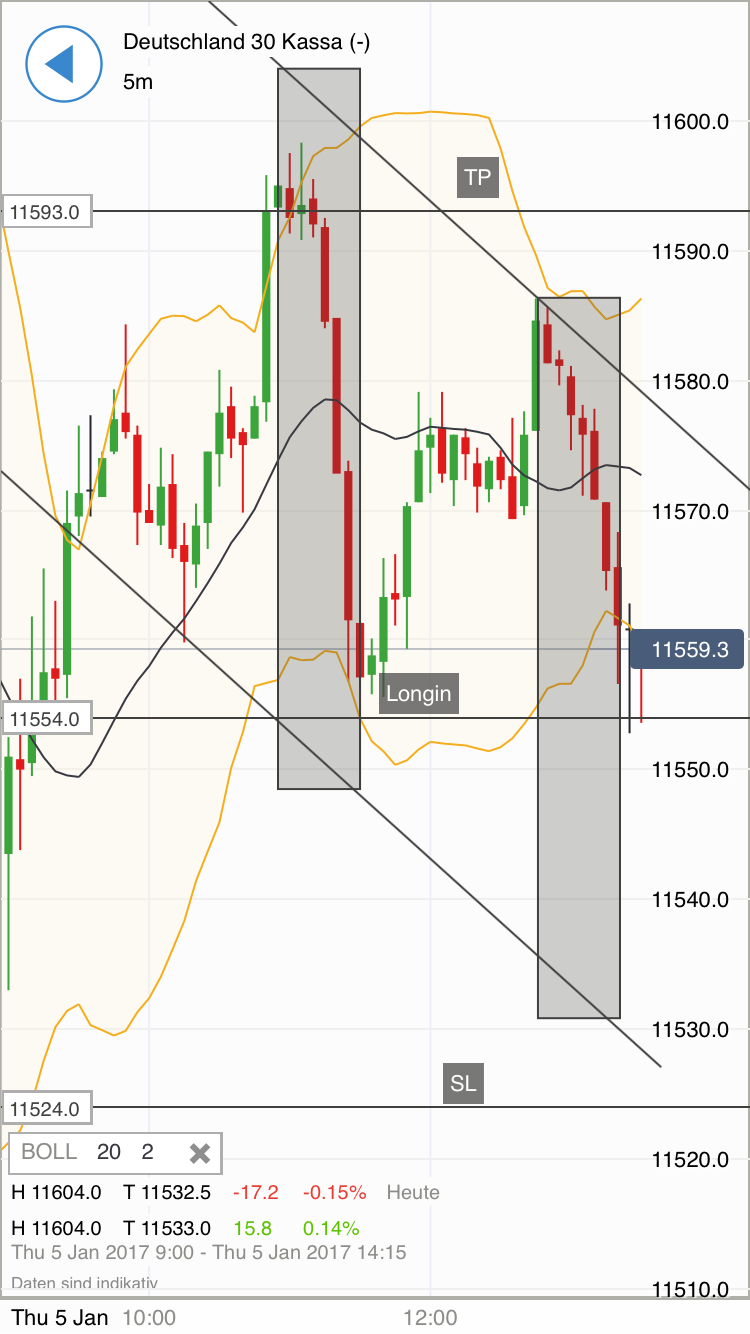750x1334 pixels.
Task: Click the blue back arrow icon
Action: click(63, 64)
